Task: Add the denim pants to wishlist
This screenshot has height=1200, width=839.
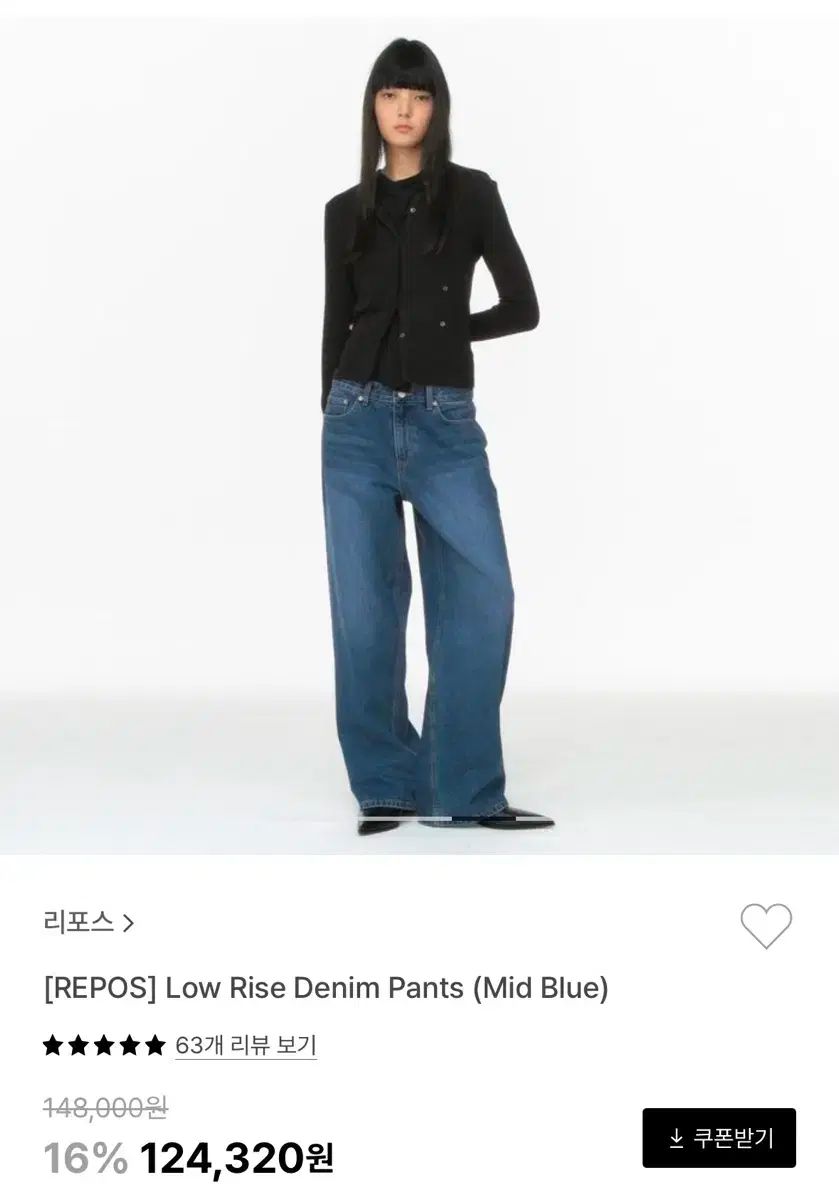Action: click(x=766, y=926)
